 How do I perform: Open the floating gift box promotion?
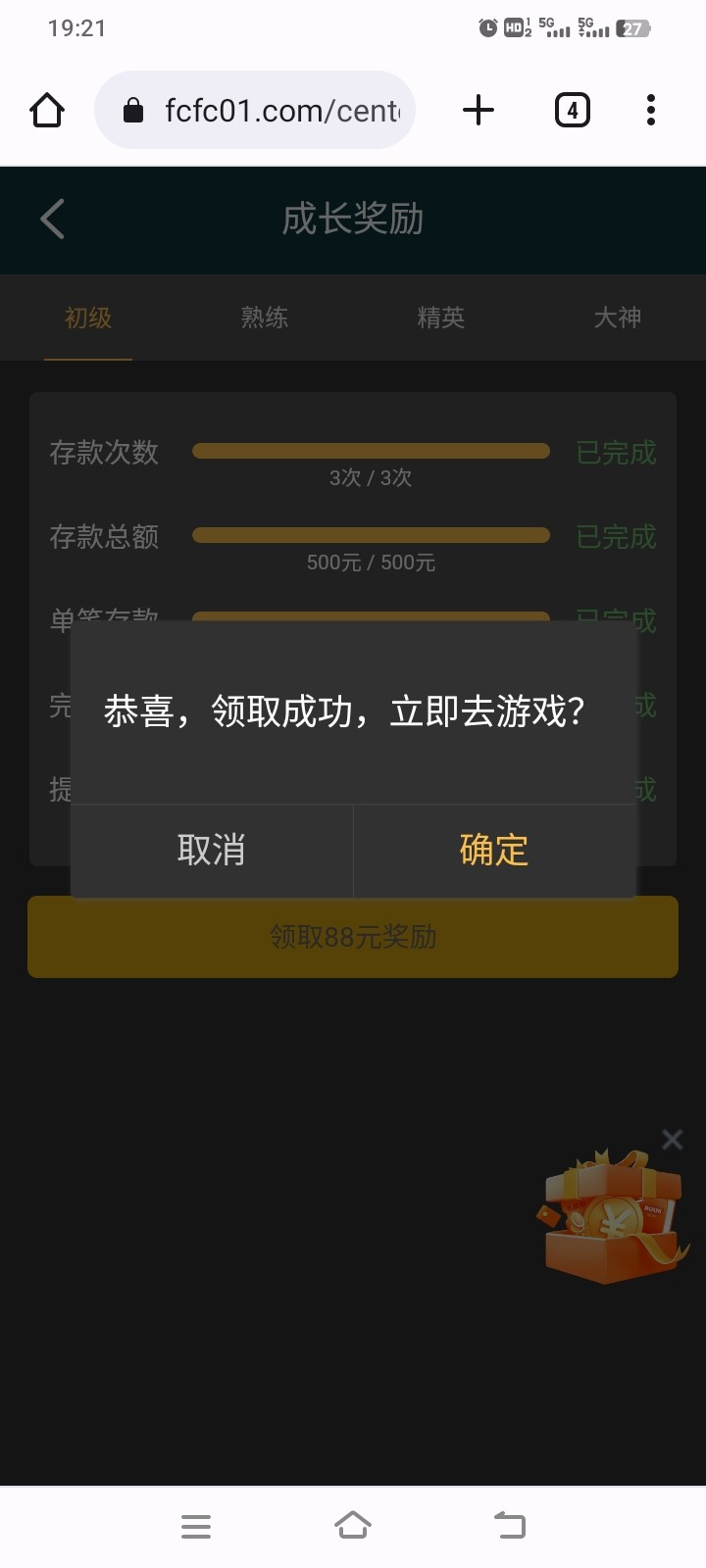611,1217
